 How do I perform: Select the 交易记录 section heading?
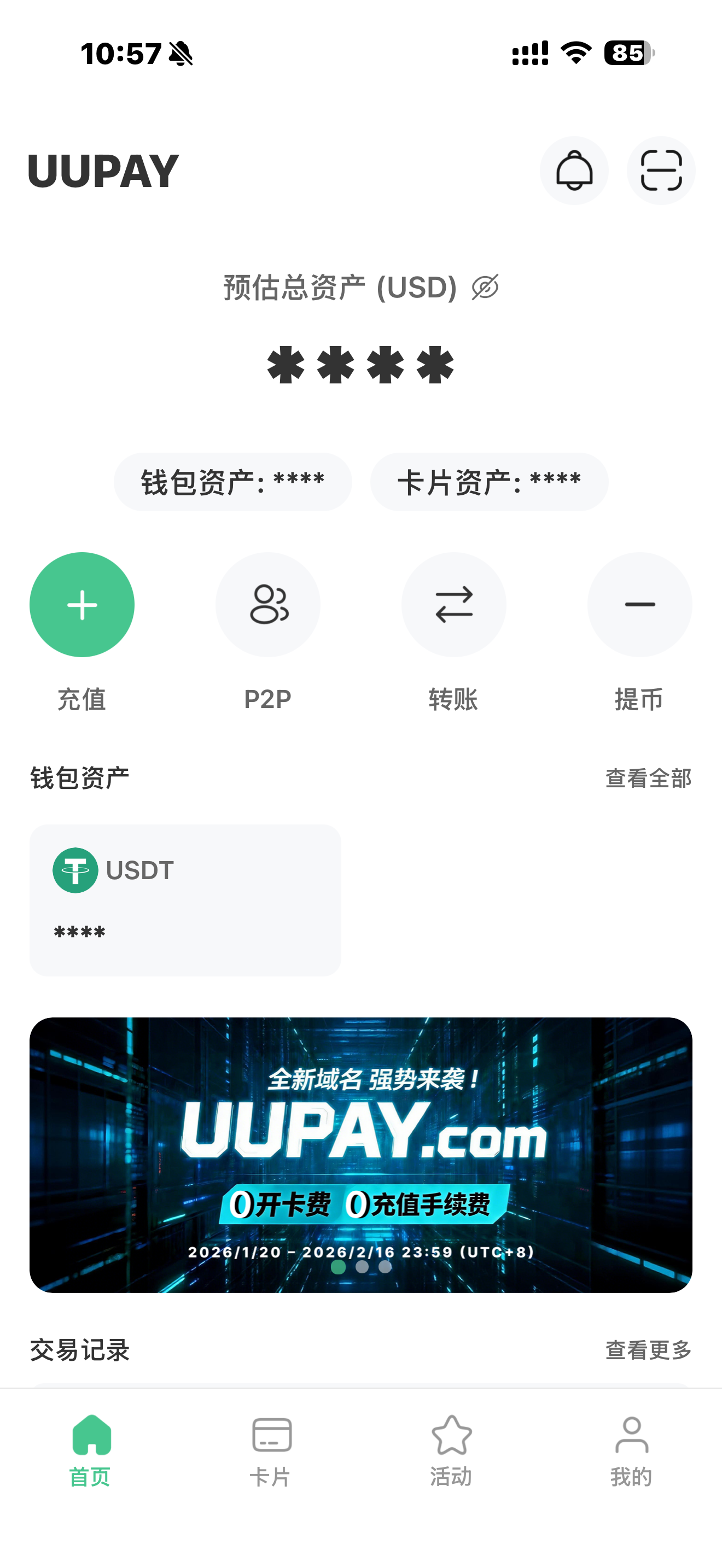tap(80, 1351)
